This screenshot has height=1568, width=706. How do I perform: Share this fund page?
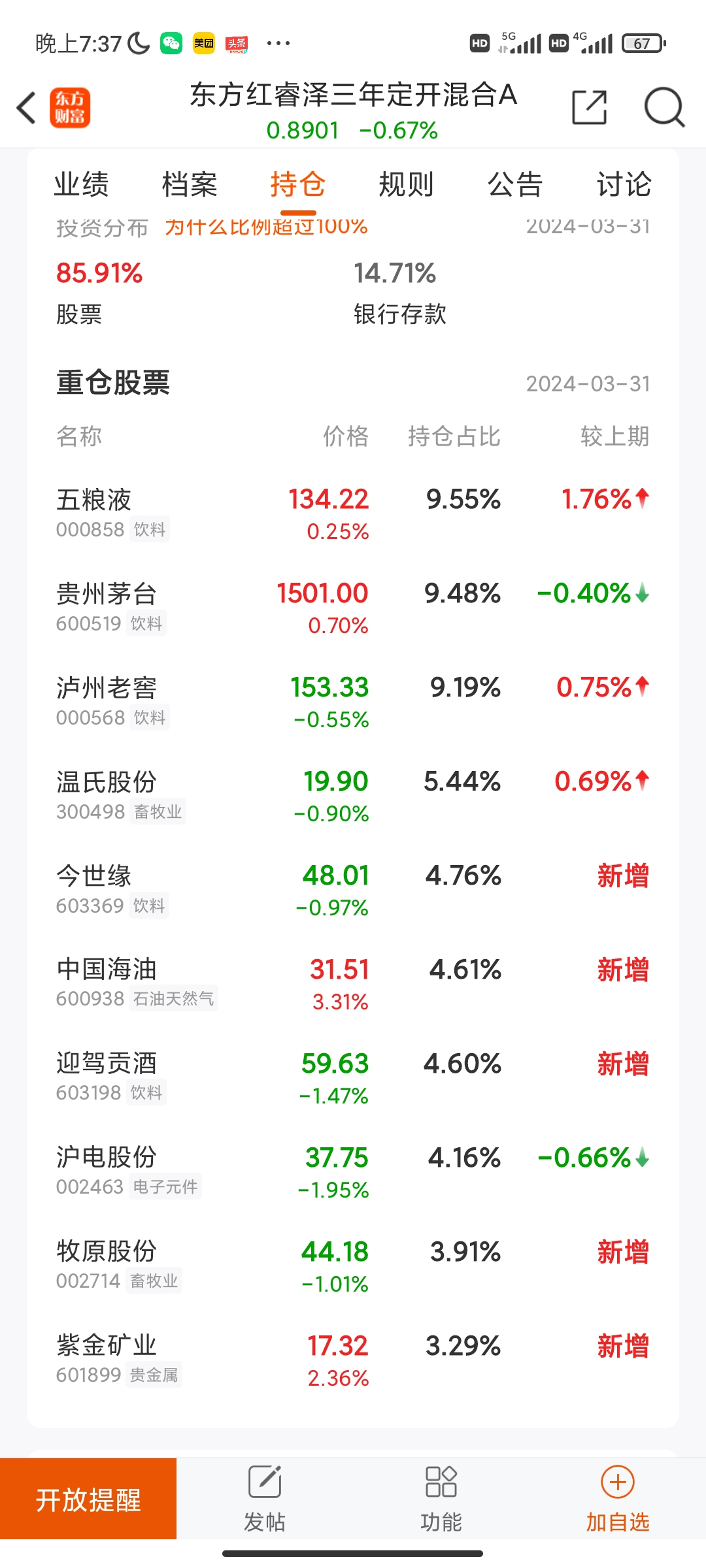point(589,108)
